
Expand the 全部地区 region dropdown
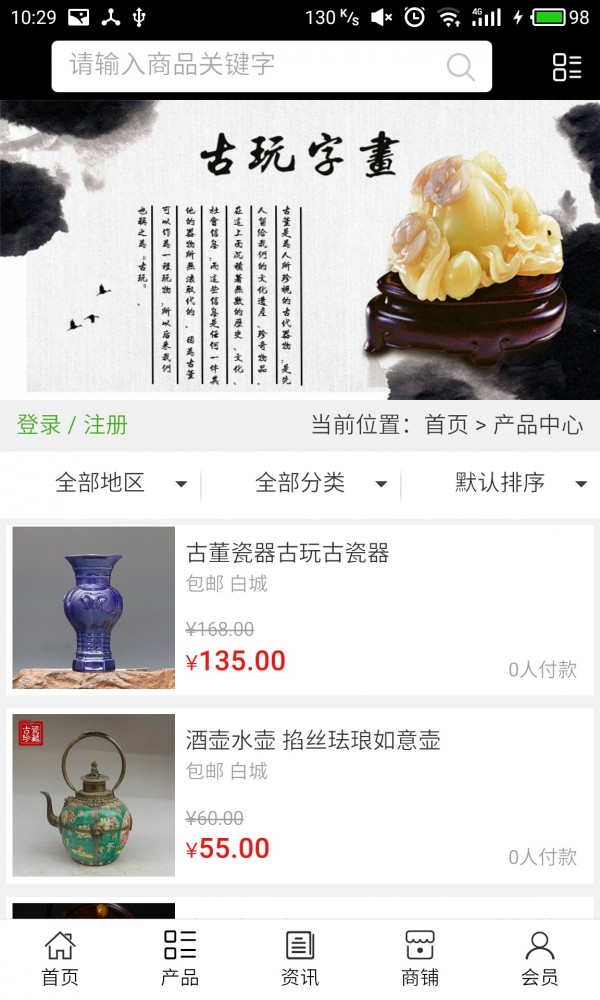(x=120, y=484)
